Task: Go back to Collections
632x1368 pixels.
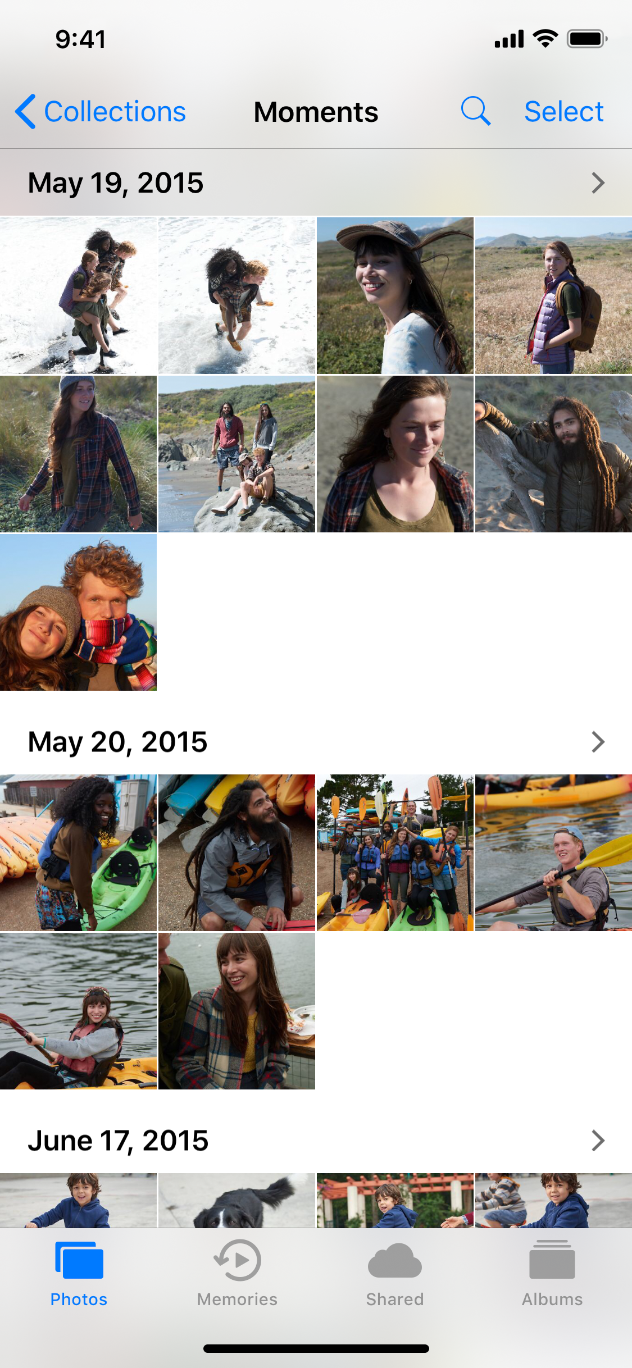Action: pos(101,112)
